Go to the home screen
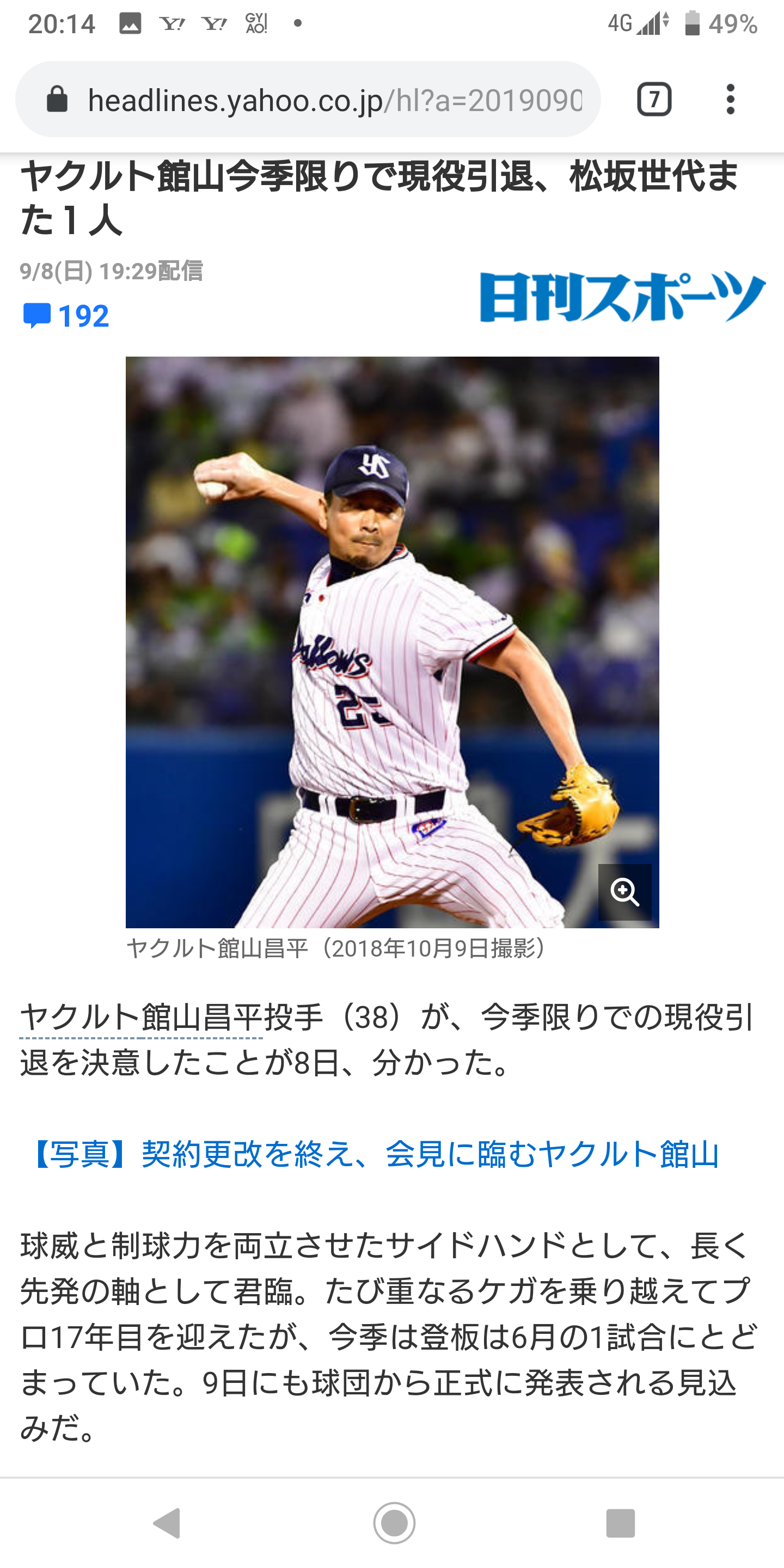Viewport: 784px width, 1568px height. (394, 1523)
